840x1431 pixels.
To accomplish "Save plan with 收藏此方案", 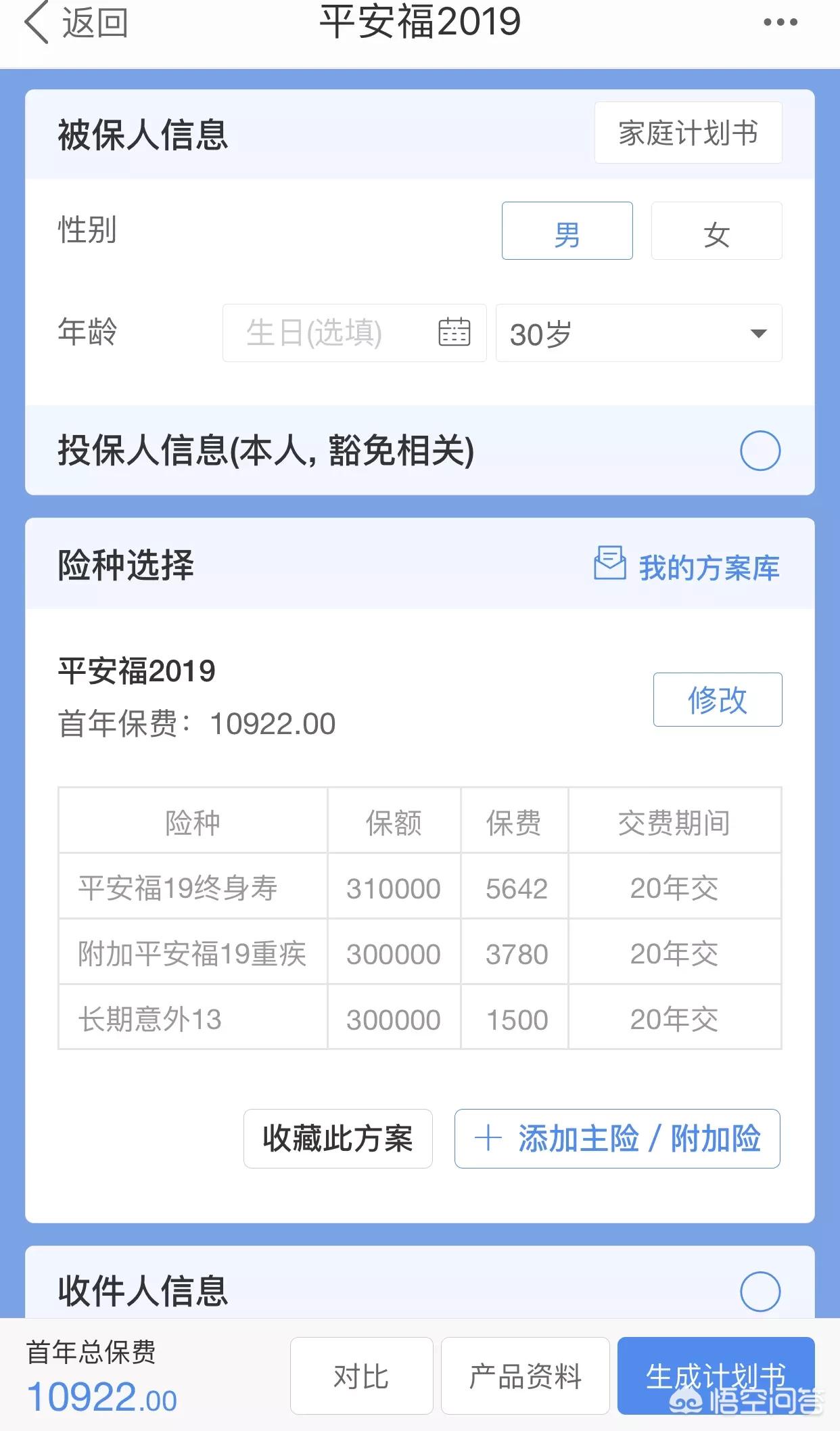I will [337, 1139].
